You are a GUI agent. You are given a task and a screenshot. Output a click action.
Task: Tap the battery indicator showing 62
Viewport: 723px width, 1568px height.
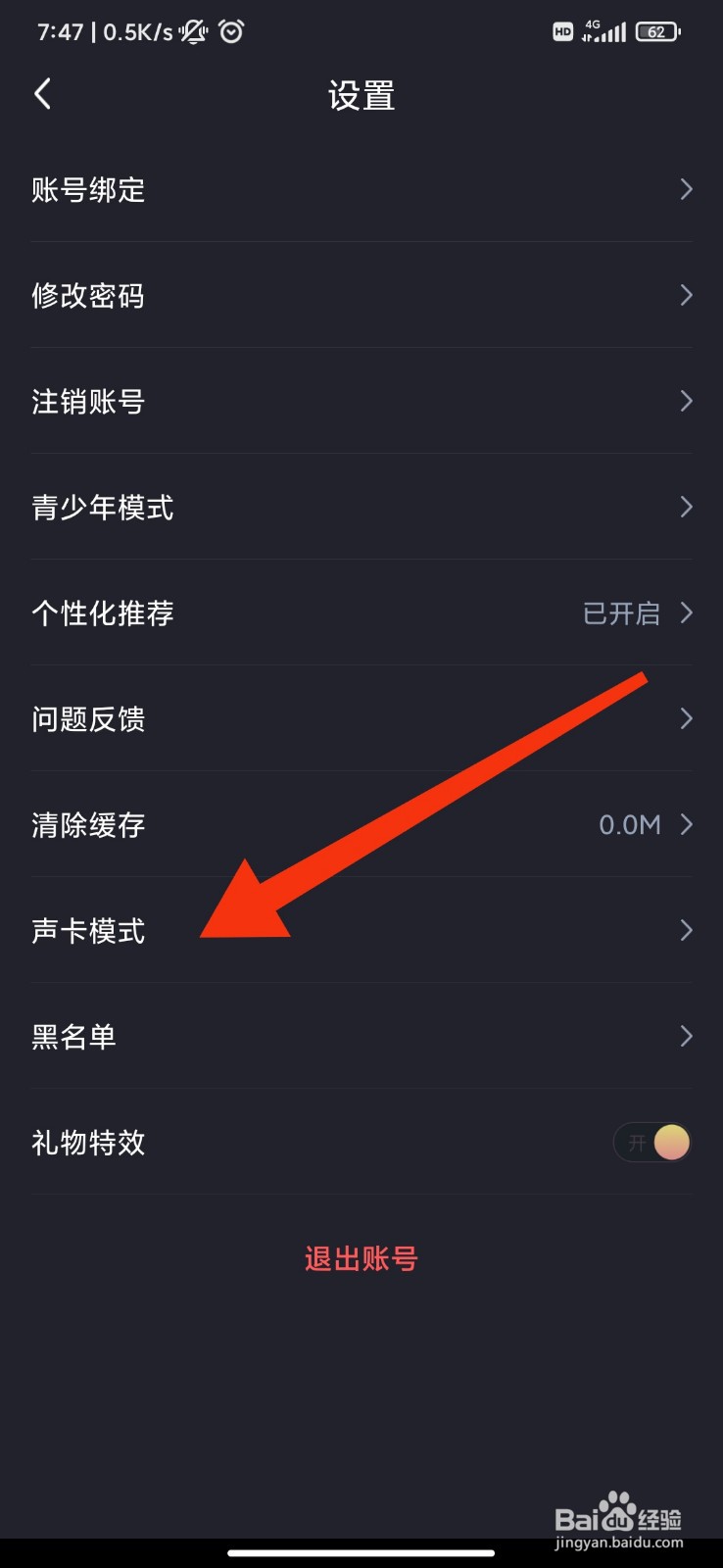654,30
